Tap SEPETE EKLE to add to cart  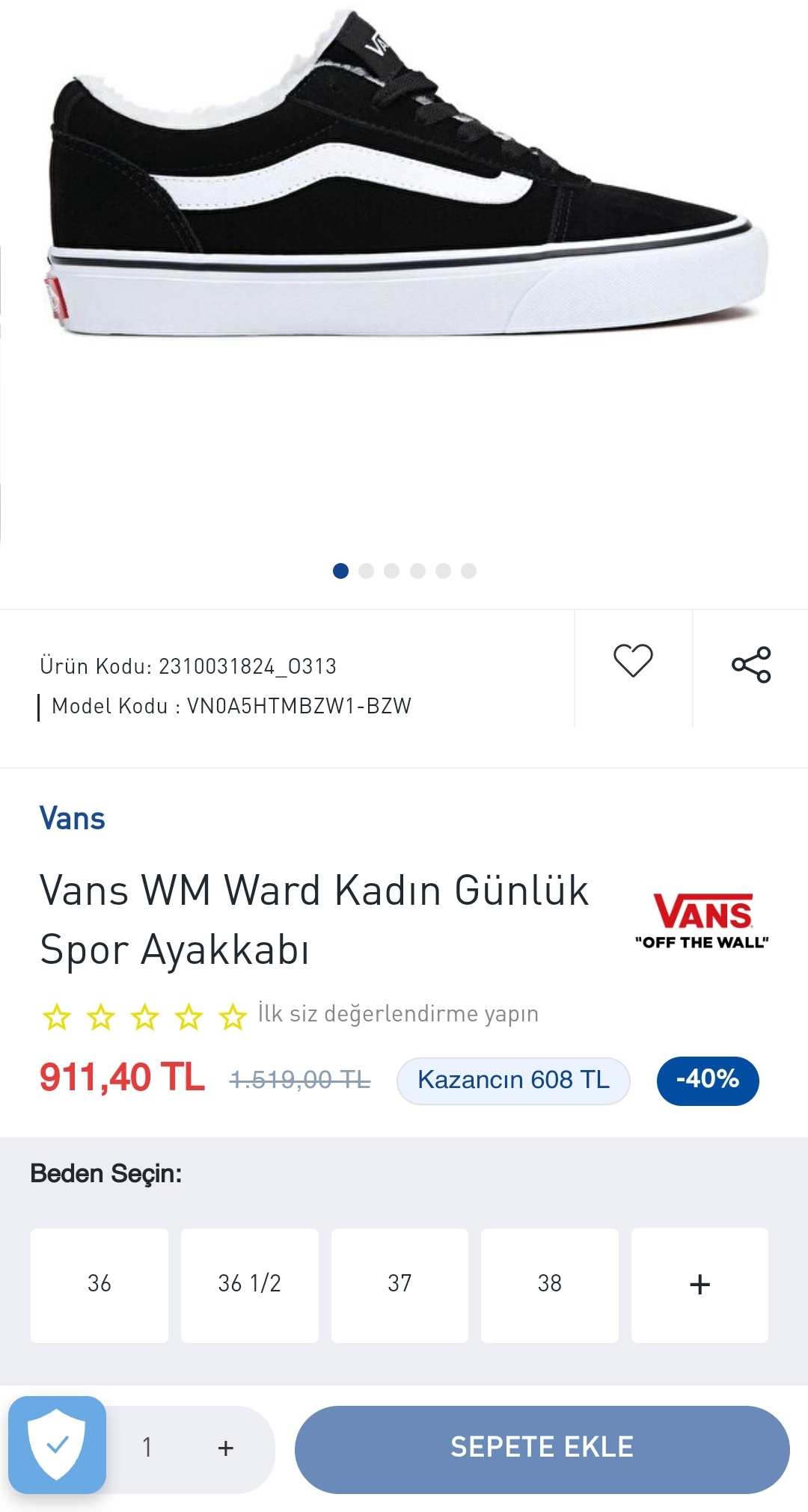tap(542, 1448)
